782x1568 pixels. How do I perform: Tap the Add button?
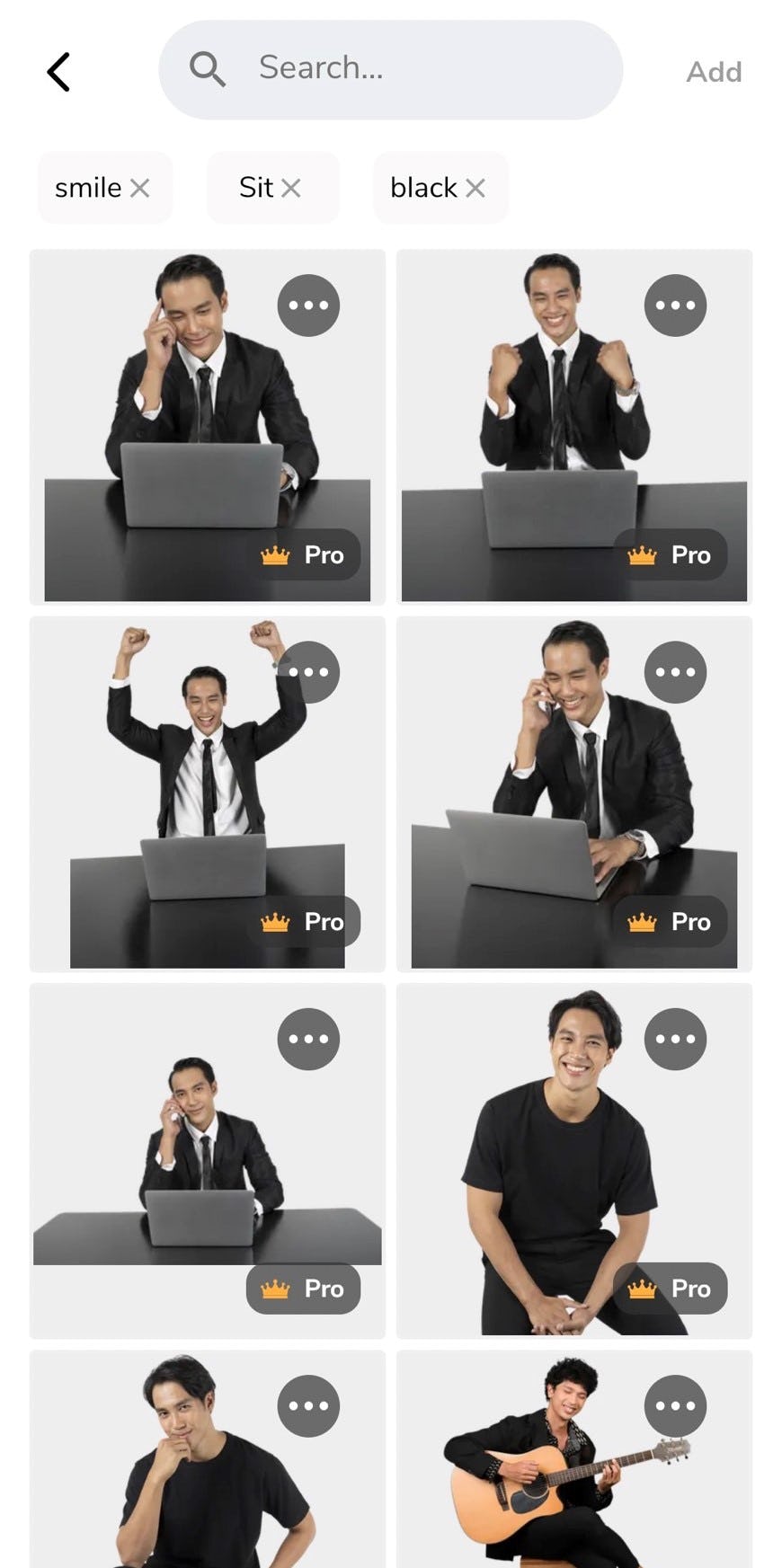click(714, 72)
